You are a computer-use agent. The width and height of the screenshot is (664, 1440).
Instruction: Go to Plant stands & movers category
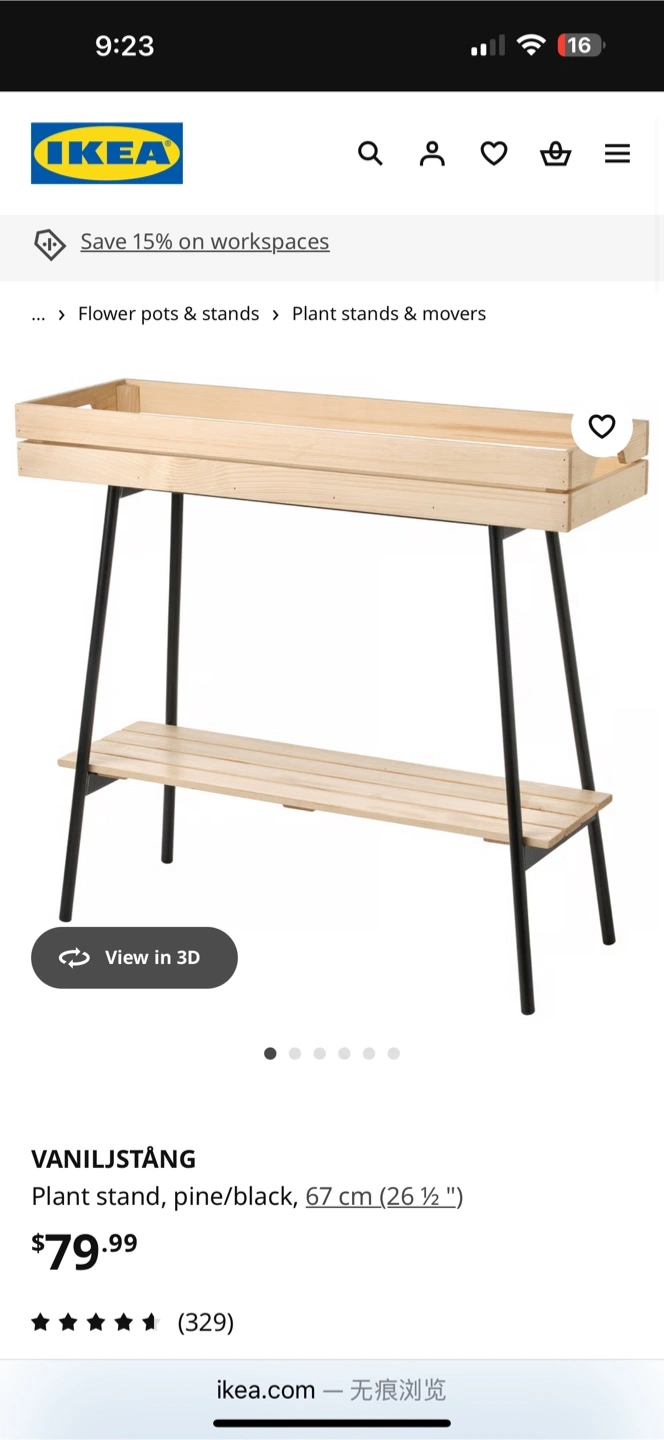tap(389, 314)
